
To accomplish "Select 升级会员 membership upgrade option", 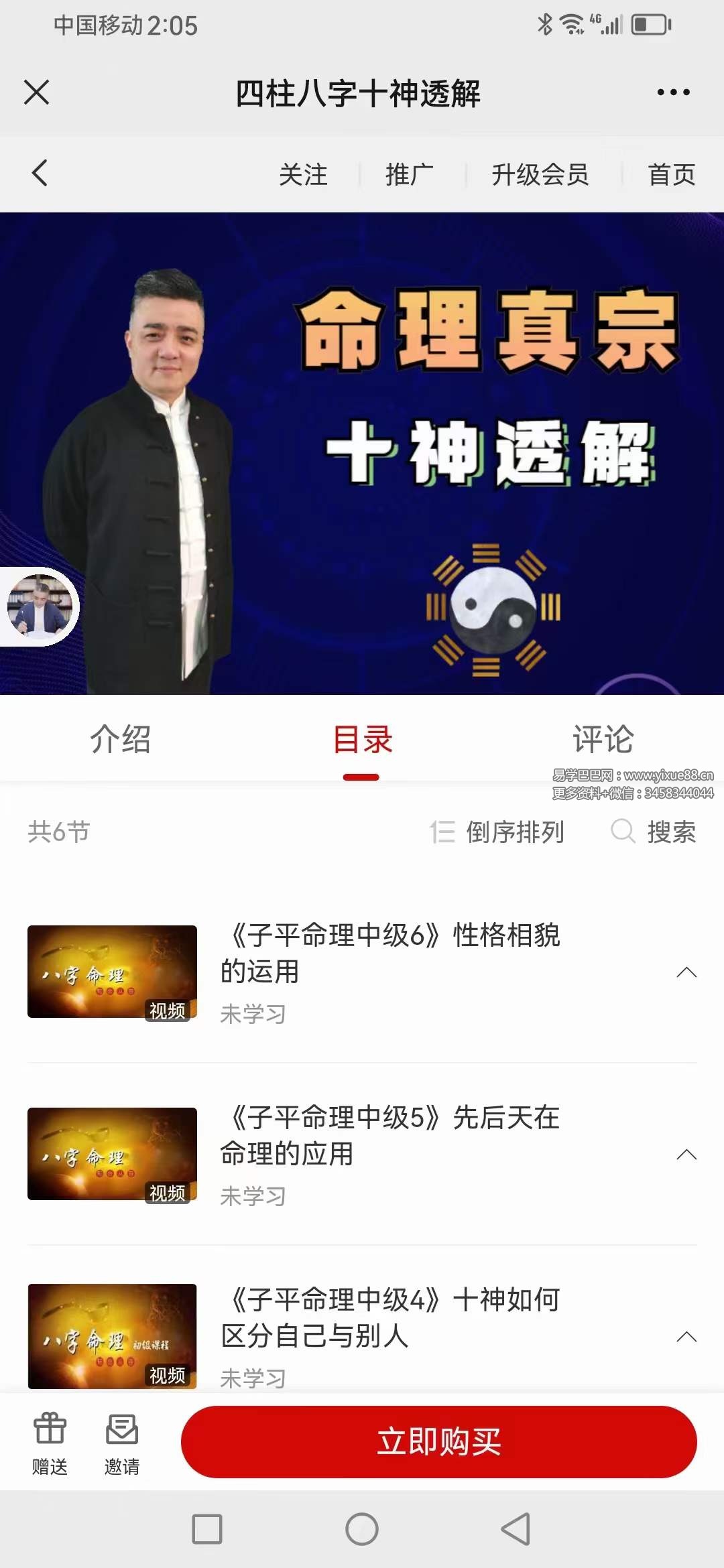I will 542,176.
